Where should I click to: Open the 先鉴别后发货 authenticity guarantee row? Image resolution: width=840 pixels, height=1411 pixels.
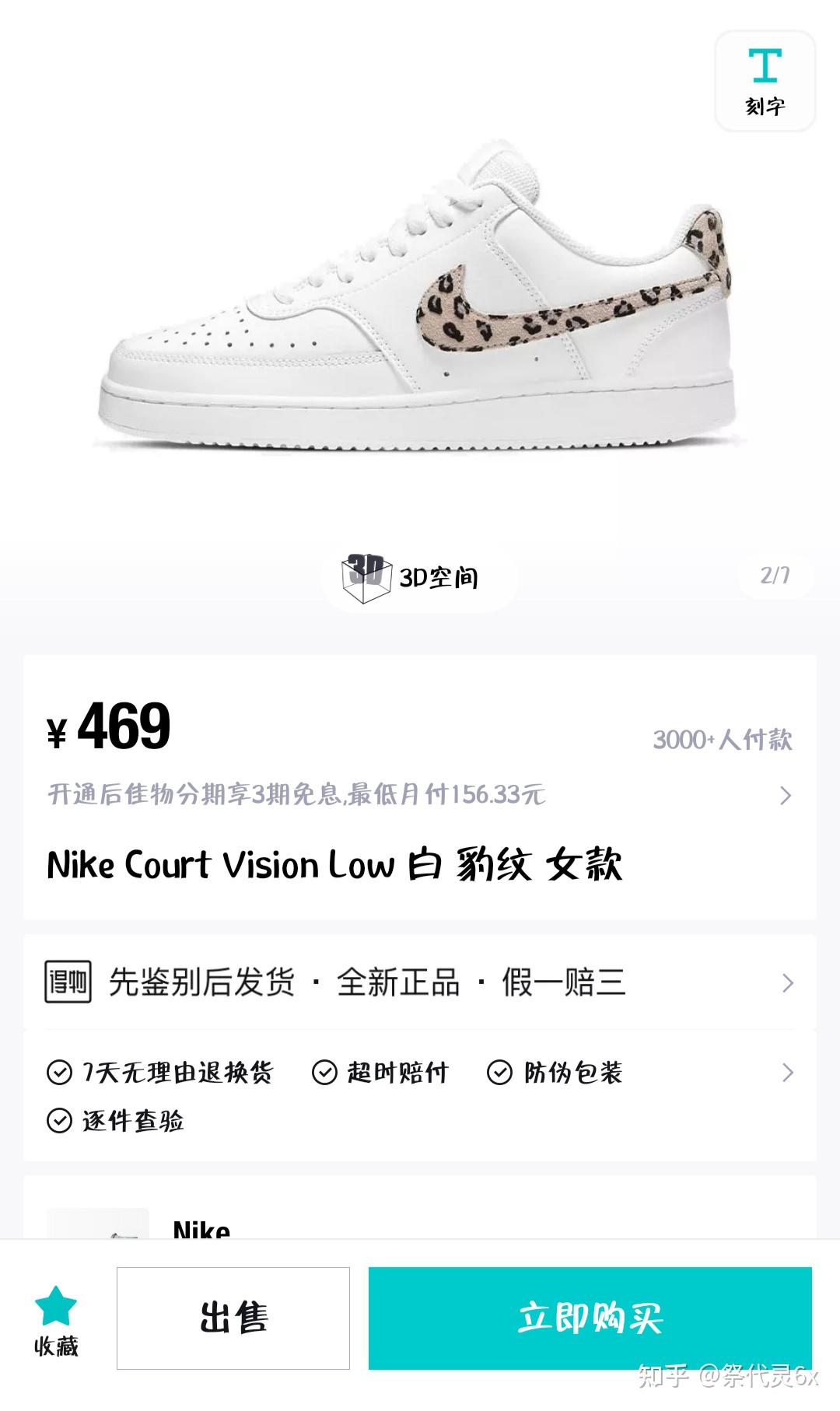point(420,982)
